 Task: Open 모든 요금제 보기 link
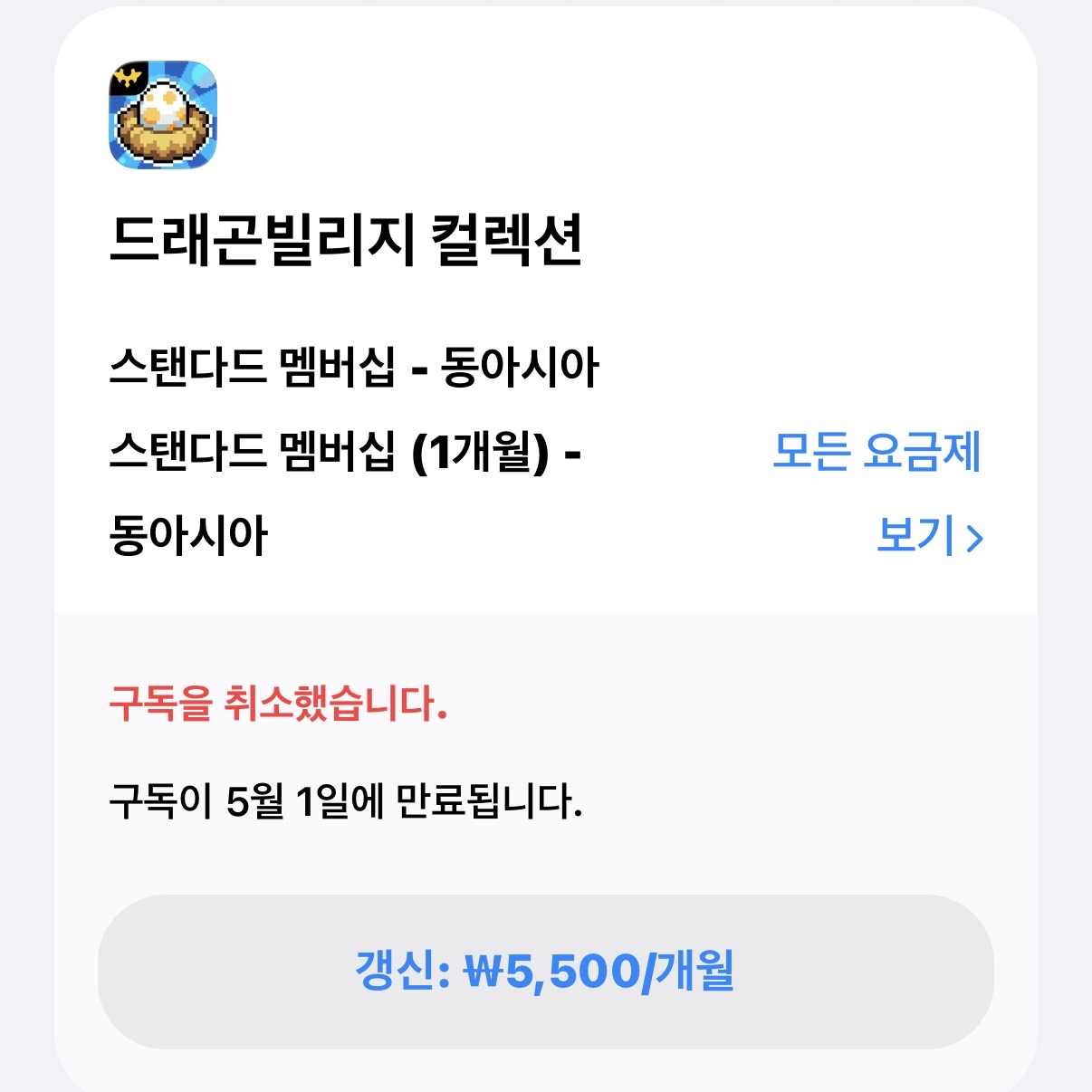(877, 492)
